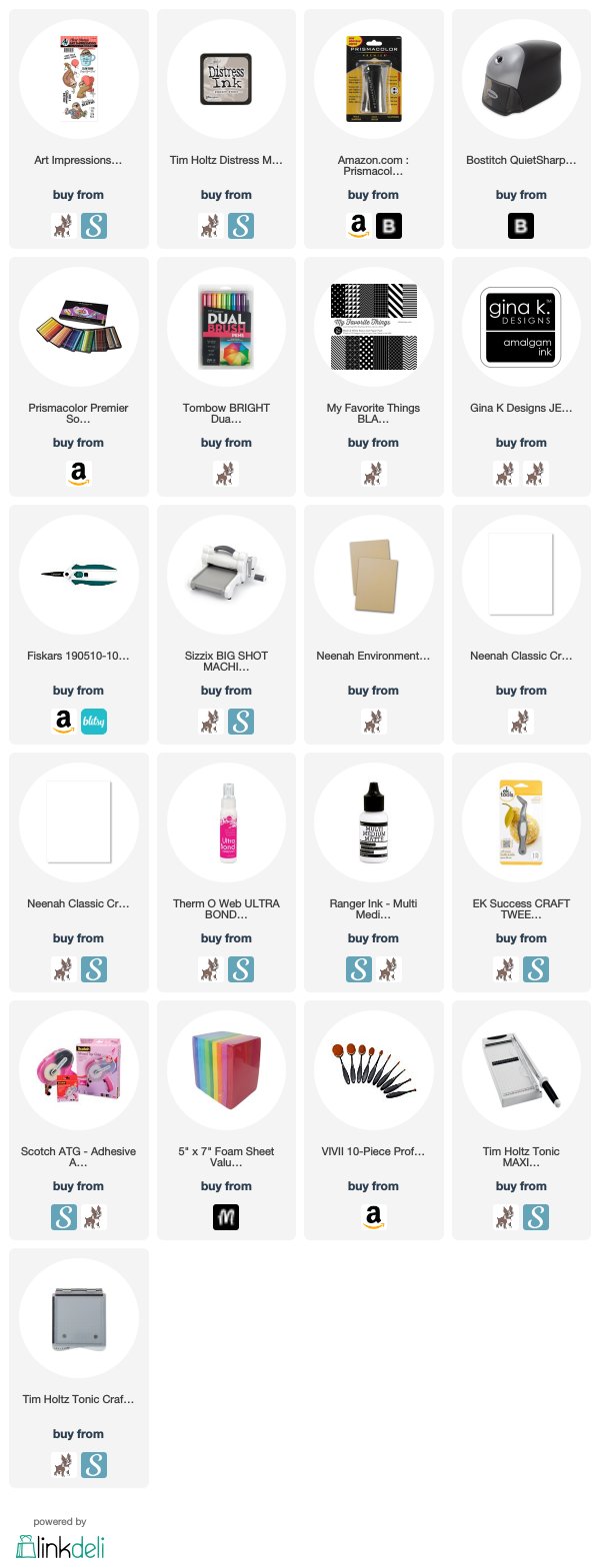600x1568 pixels.
Task: Open My Favorite Things black paper pad
Action: click(x=373, y=328)
